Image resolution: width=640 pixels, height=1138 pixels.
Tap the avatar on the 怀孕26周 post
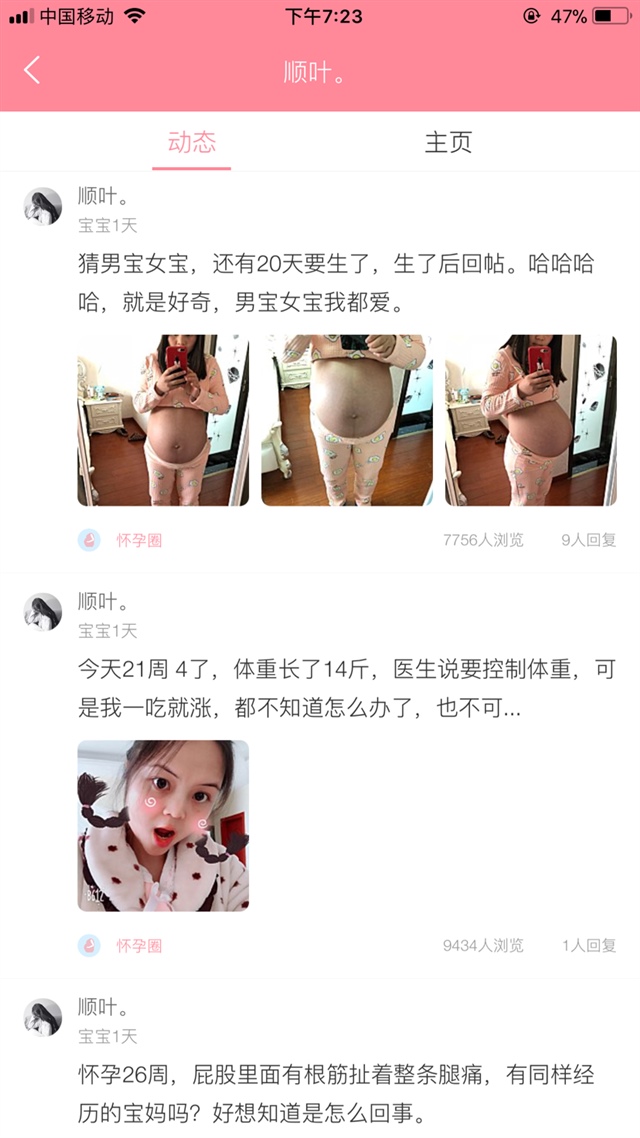(43, 1017)
